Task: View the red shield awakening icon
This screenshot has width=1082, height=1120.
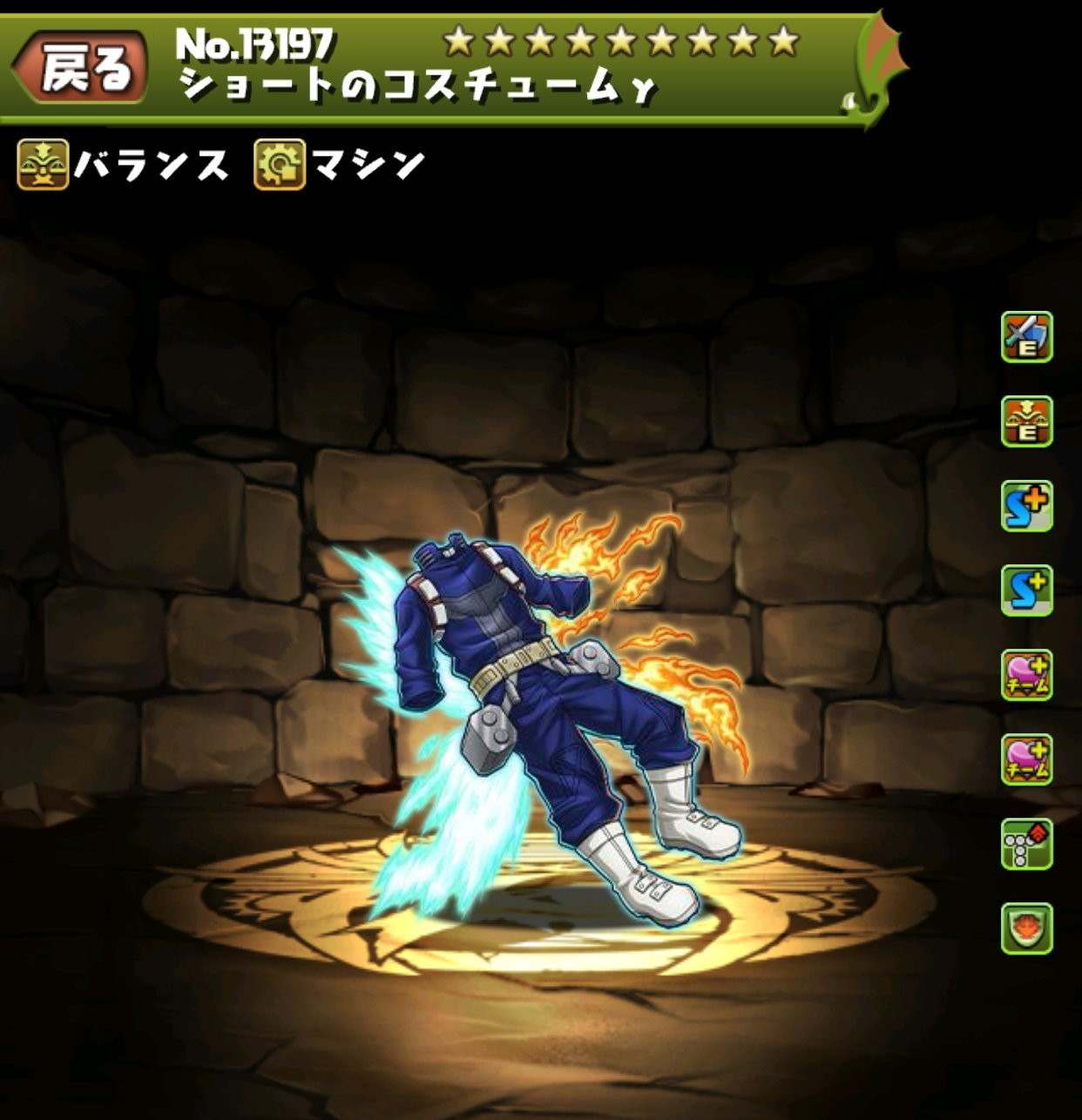Action: click(1026, 928)
